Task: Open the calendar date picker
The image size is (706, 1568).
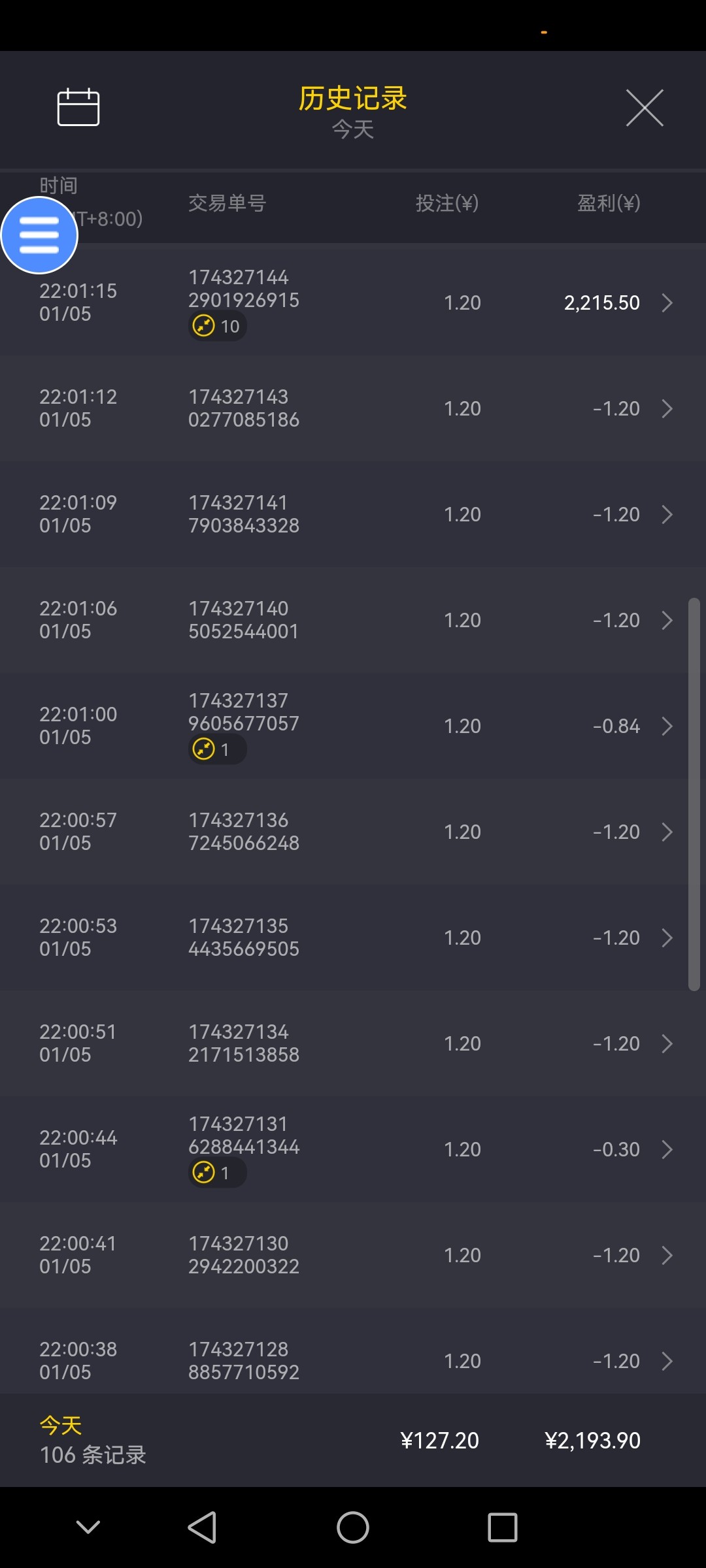Action: (x=78, y=108)
